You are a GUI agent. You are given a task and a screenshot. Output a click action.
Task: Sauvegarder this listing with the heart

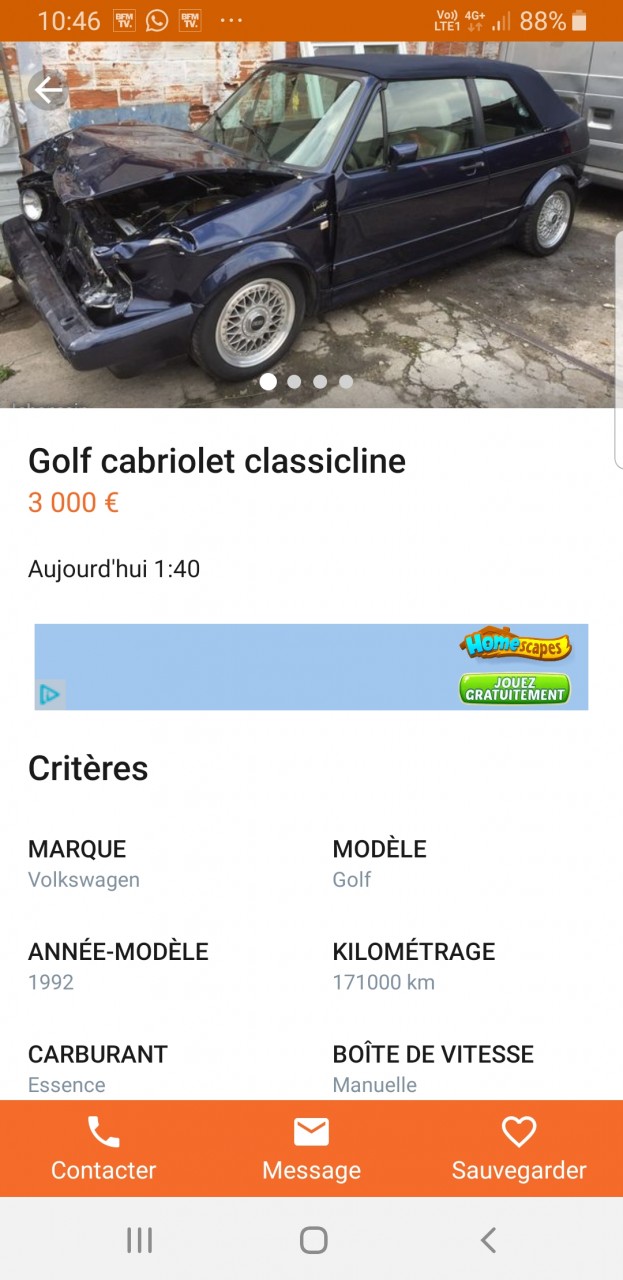click(519, 1149)
